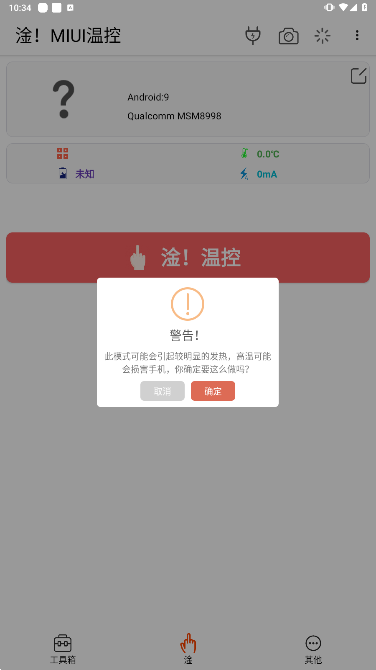Switch to the 其他 tab

click(x=313, y=649)
